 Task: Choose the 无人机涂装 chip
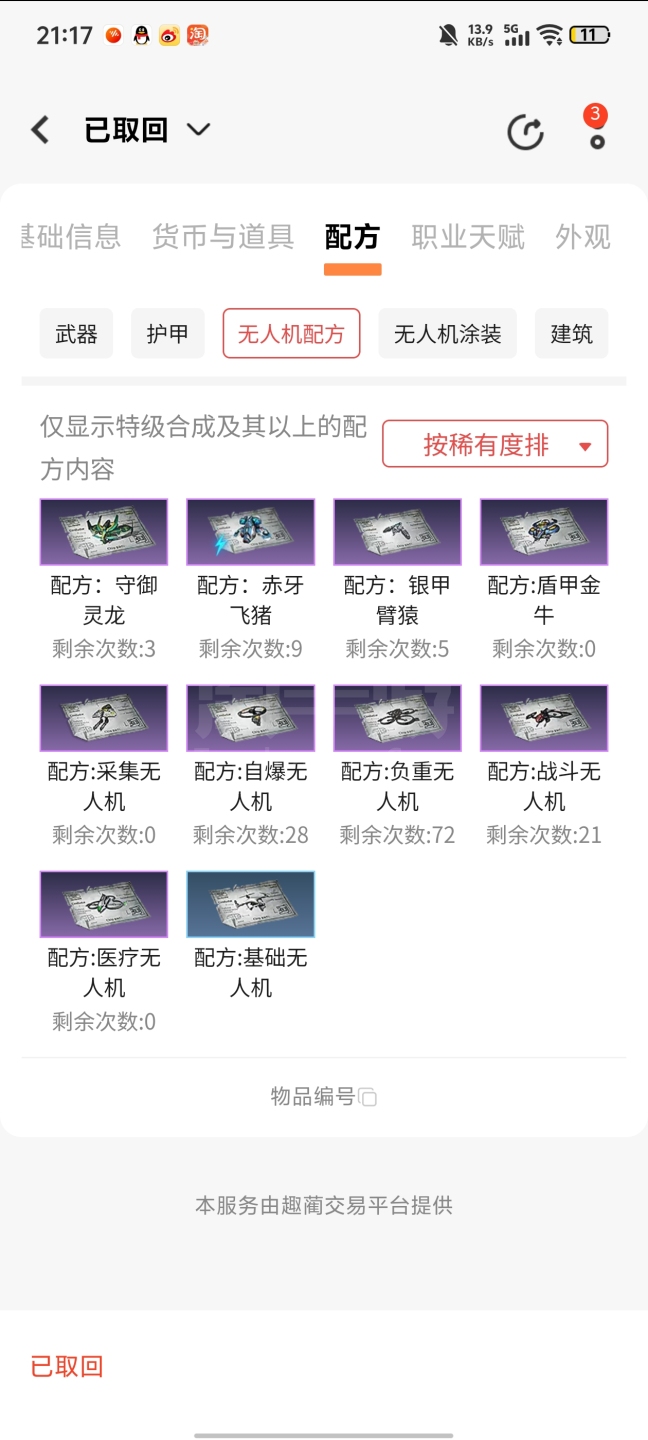point(447,334)
